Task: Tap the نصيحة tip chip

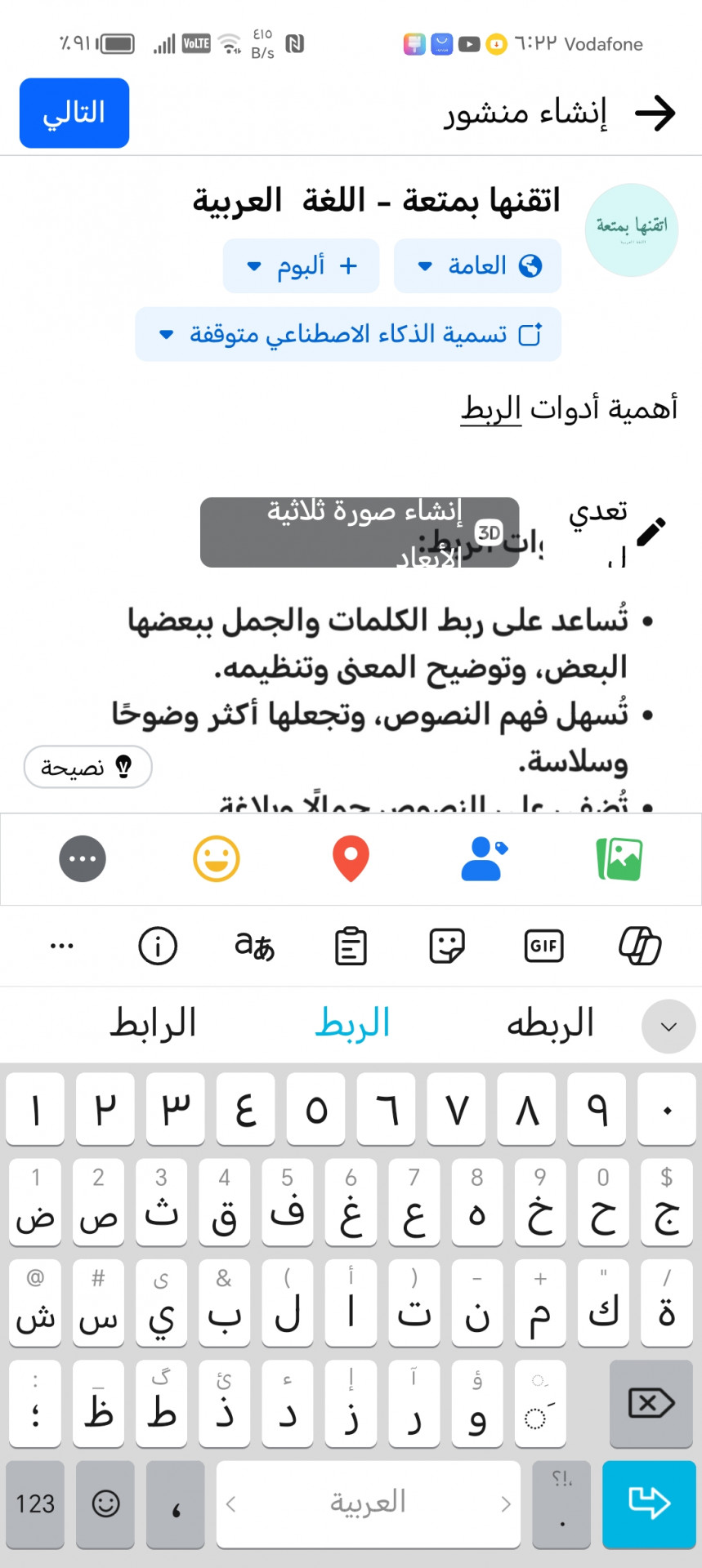Action: 87,767
